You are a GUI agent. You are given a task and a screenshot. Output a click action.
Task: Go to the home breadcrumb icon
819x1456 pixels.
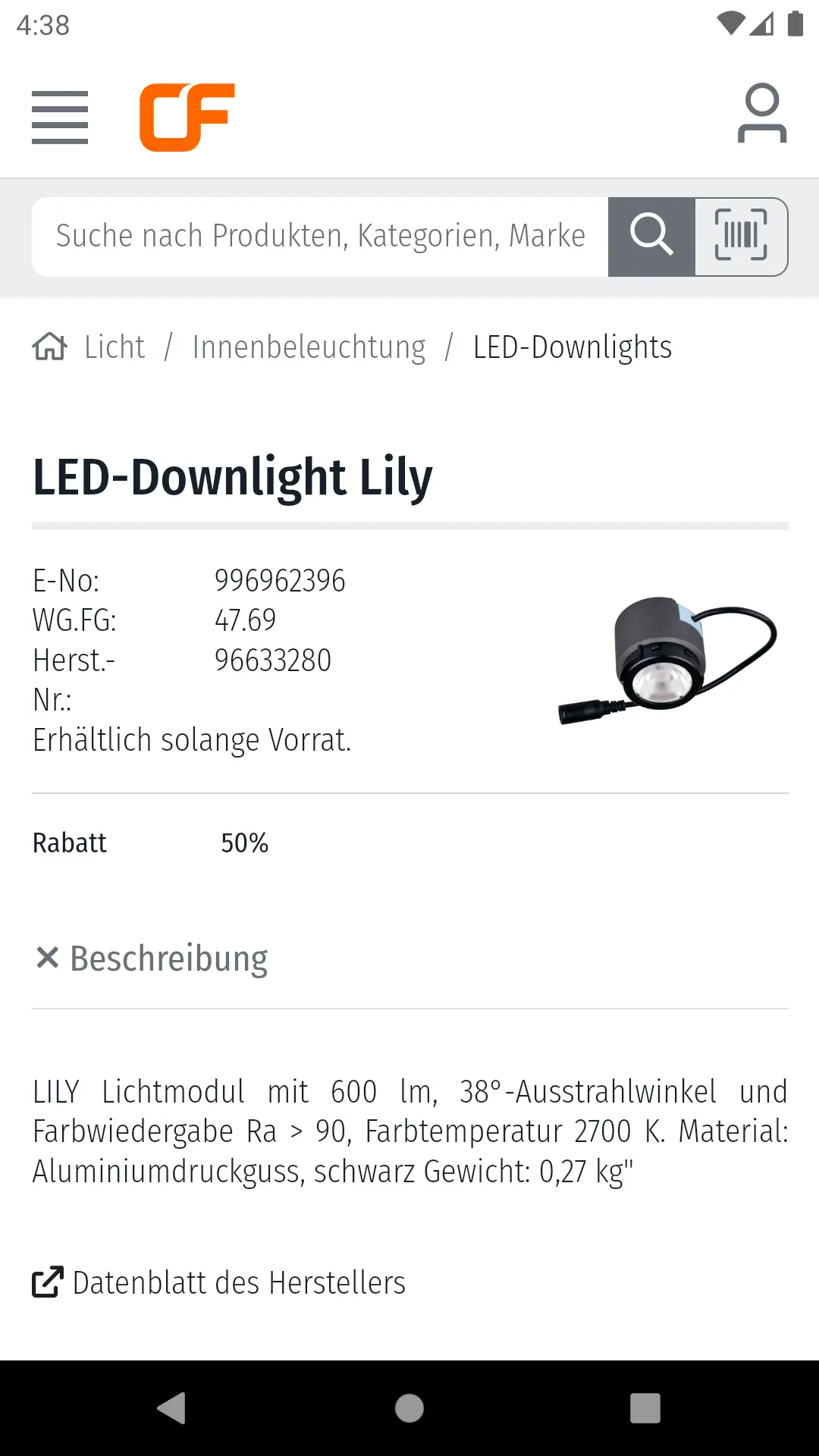50,347
